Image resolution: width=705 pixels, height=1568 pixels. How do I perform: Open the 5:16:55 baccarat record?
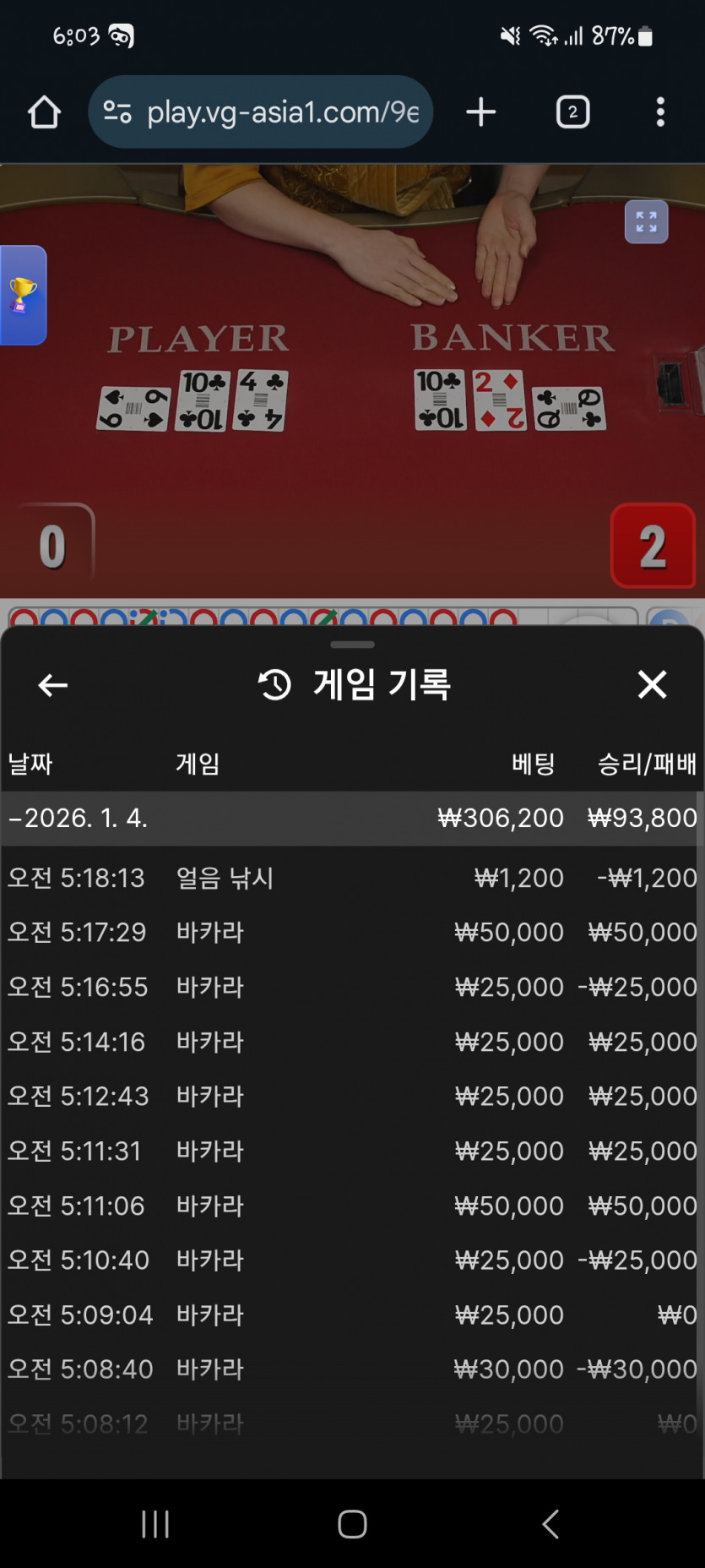[x=351, y=987]
